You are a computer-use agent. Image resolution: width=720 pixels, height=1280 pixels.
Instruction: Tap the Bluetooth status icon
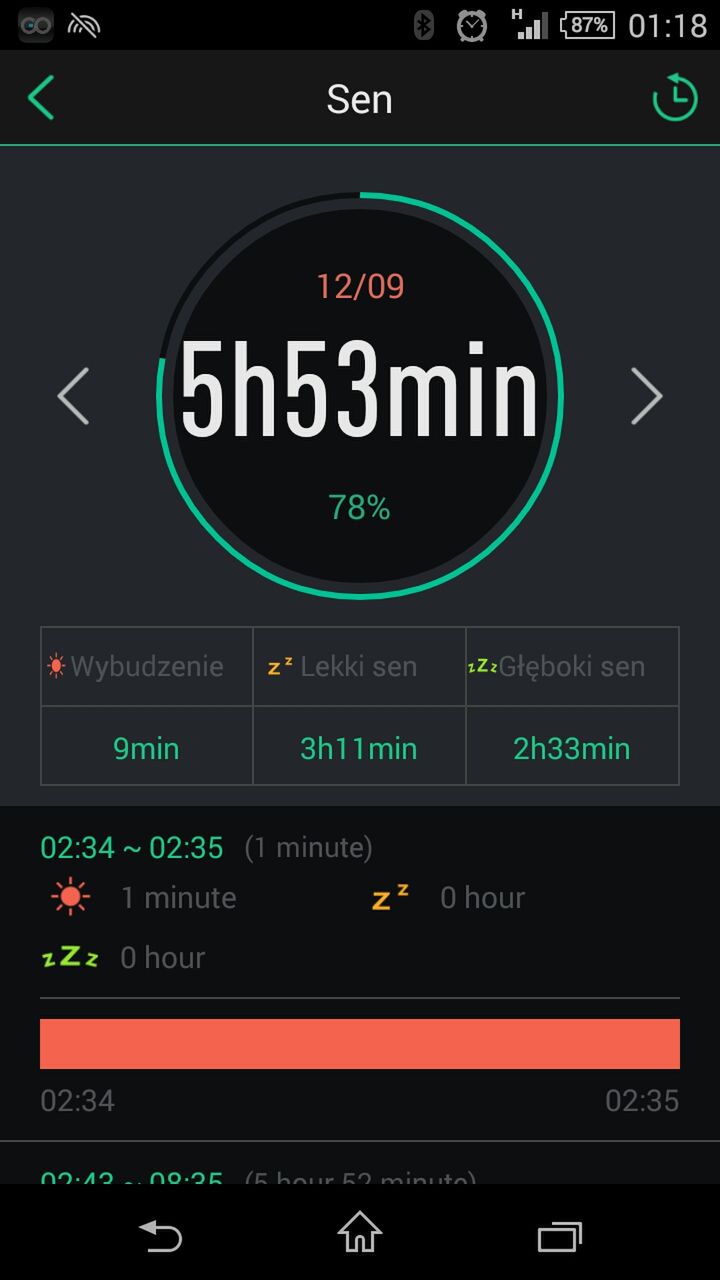[424, 25]
